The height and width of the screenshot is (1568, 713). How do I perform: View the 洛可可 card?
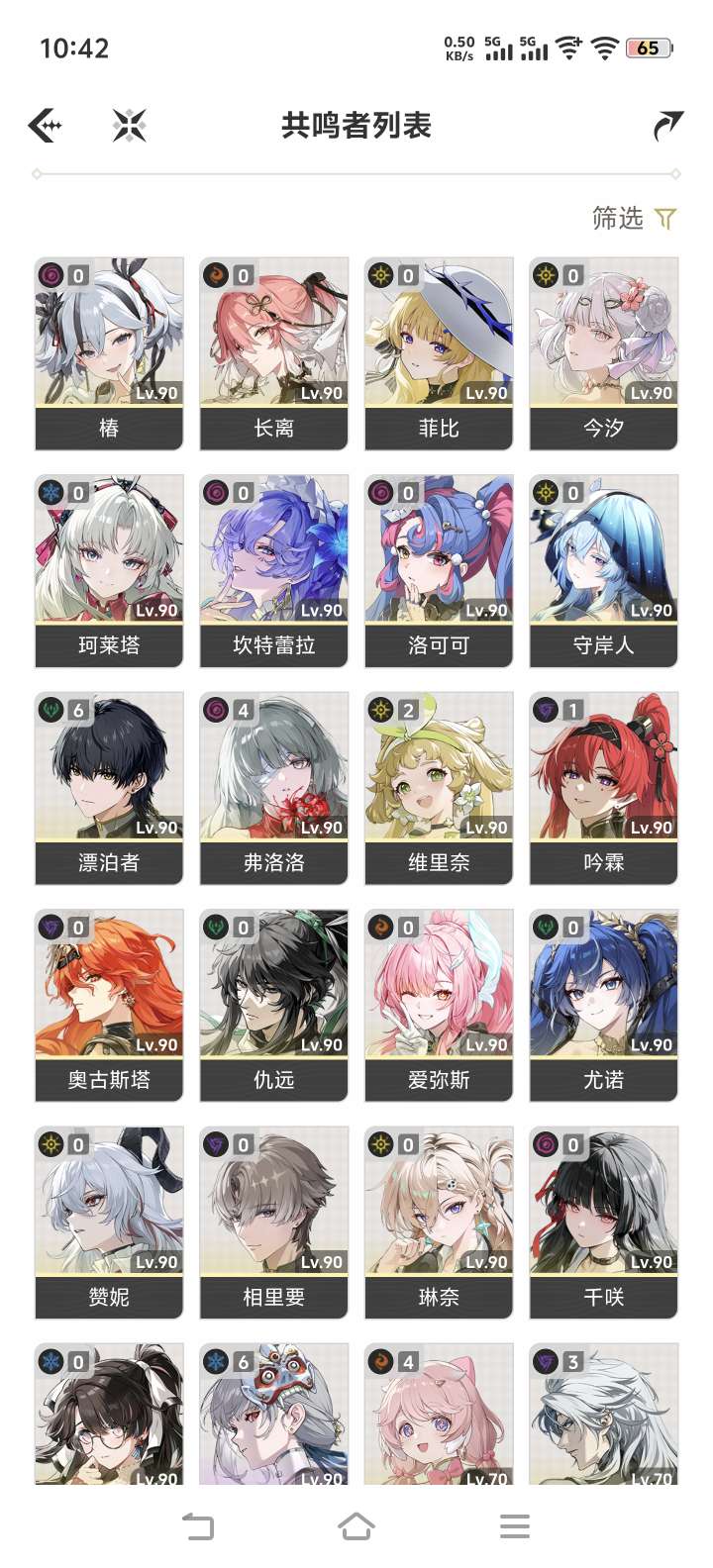(x=439, y=571)
